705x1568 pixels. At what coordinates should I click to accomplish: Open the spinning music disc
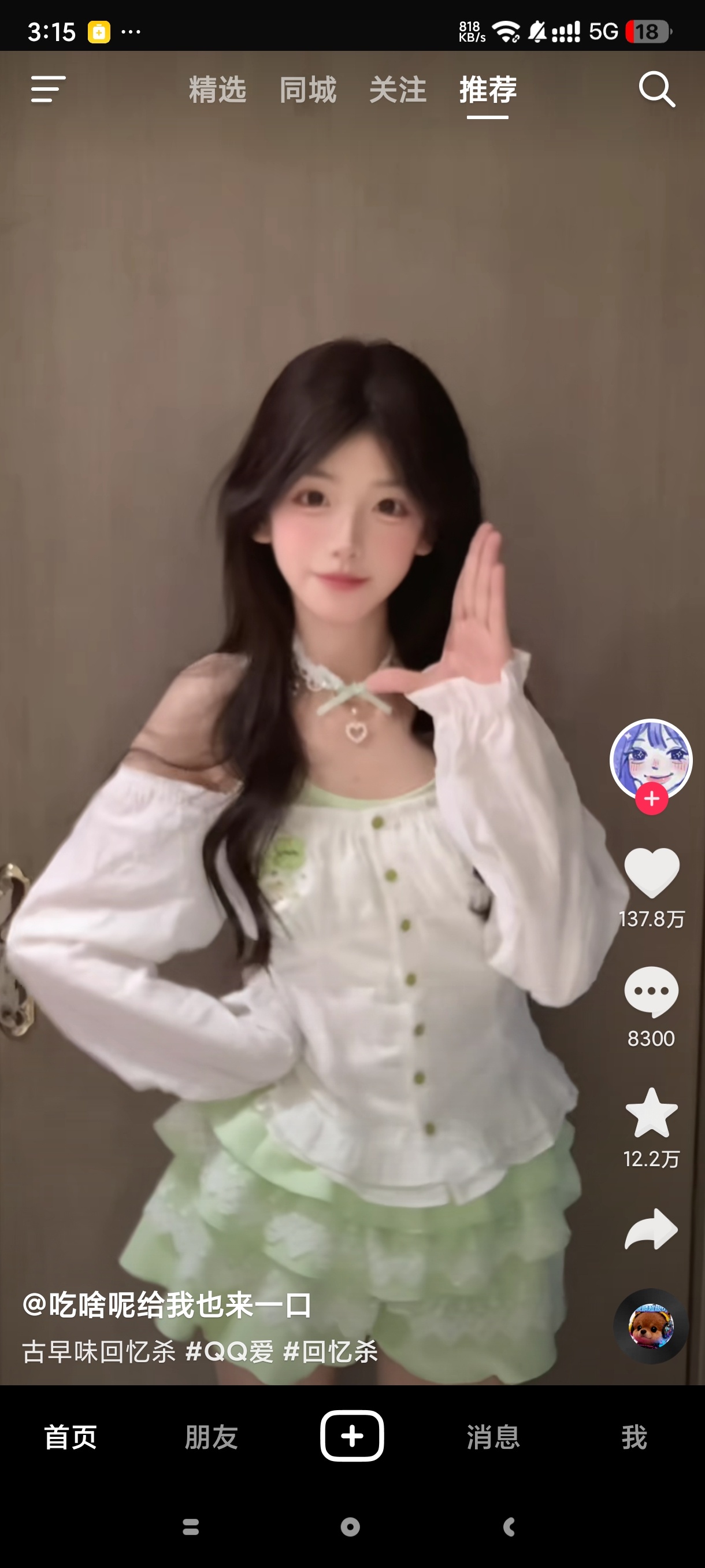click(x=651, y=1326)
